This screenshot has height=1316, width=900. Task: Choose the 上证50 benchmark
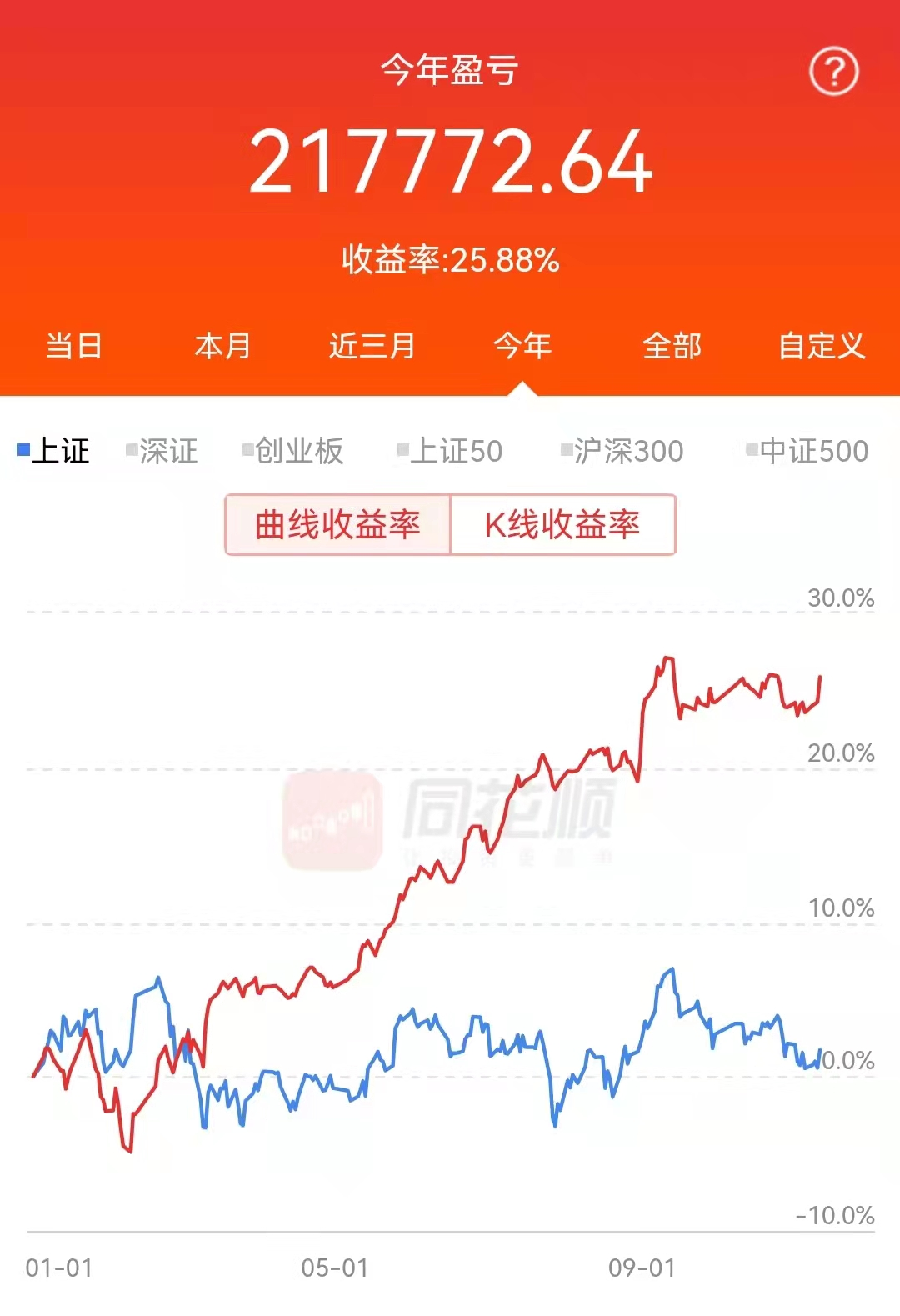450,451
